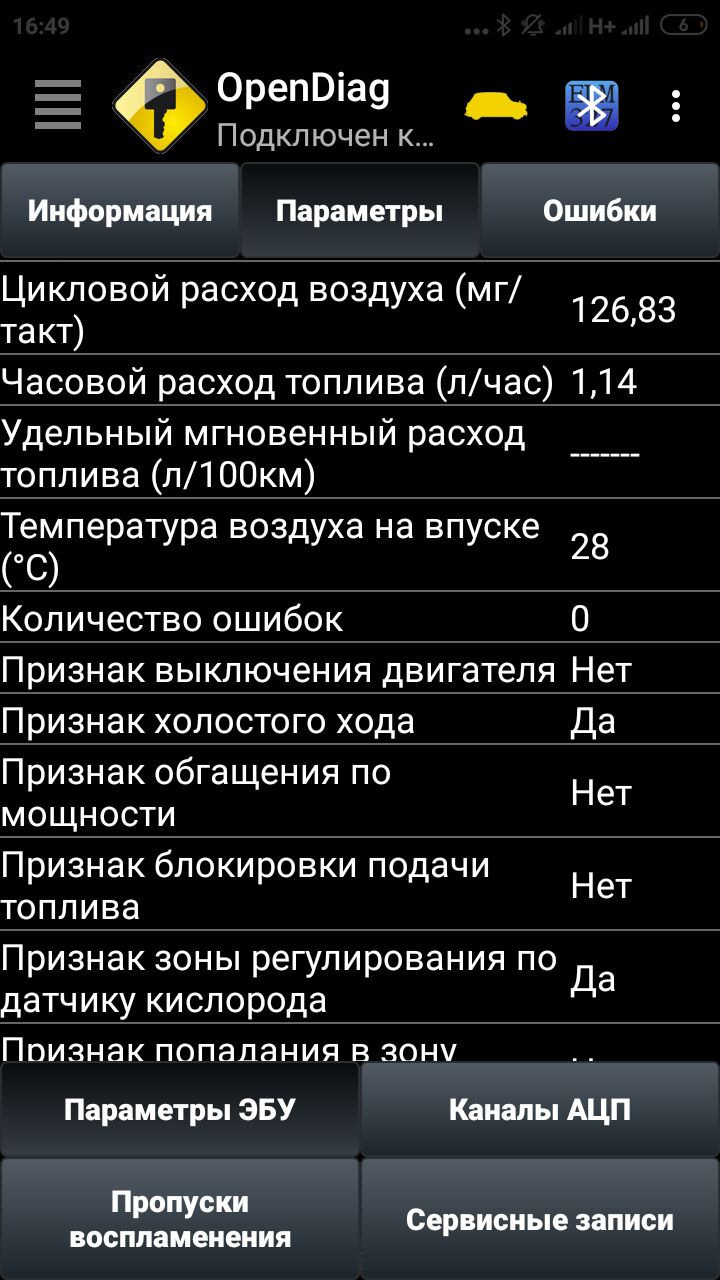720x1280 pixels.
Task: Go to the Ошибки tab
Action: 600,211
